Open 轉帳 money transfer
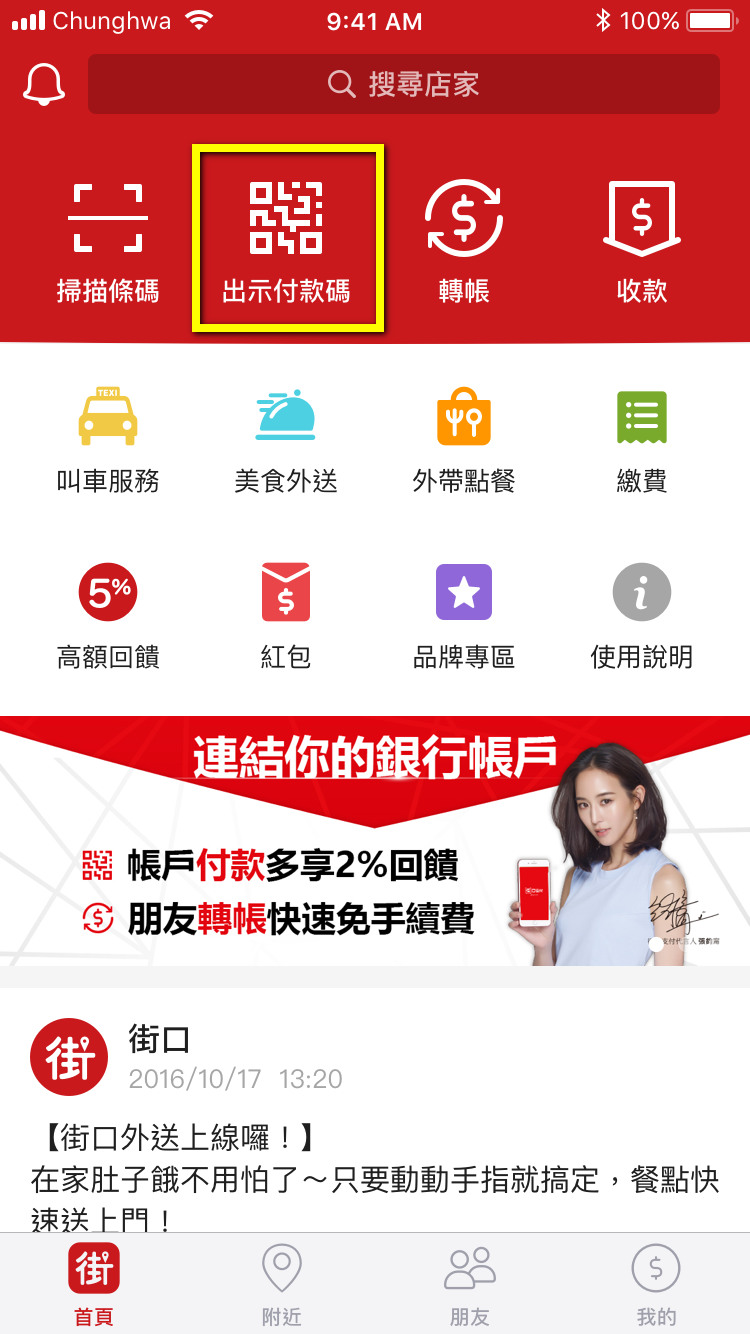The width and height of the screenshot is (750, 1334). click(x=464, y=241)
